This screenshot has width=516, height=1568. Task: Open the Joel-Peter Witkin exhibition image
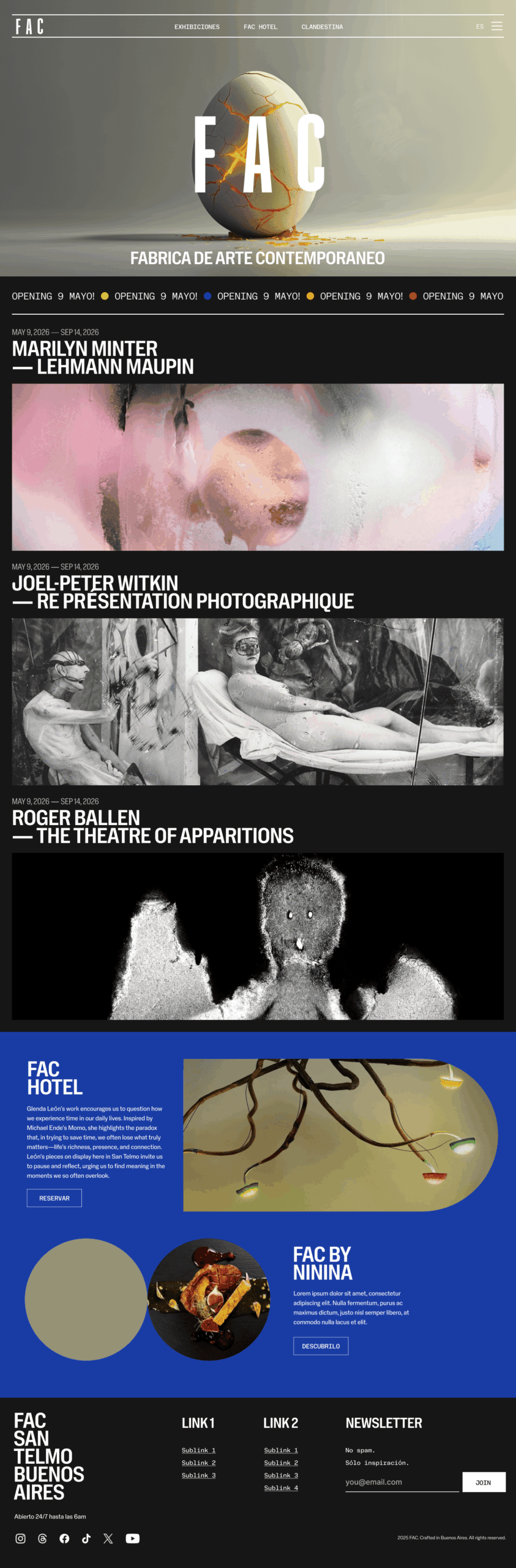(x=258, y=701)
